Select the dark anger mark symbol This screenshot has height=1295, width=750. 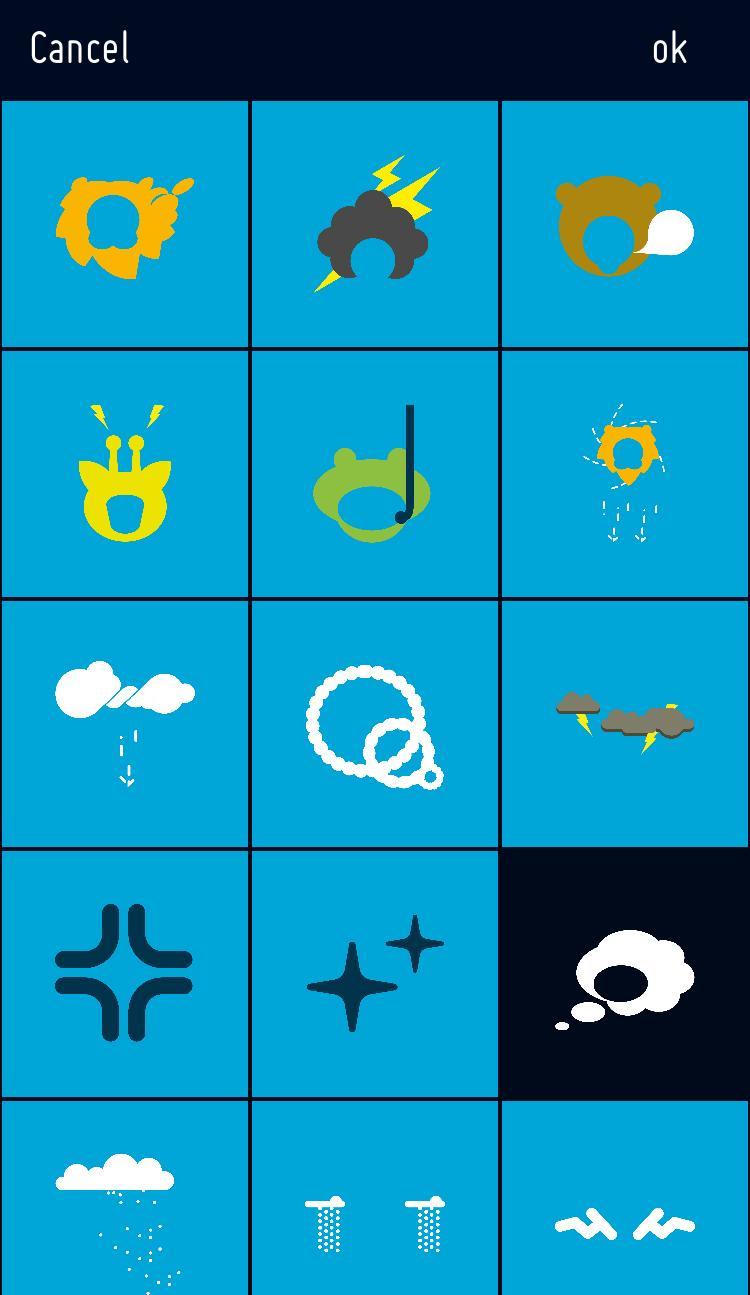point(125,974)
